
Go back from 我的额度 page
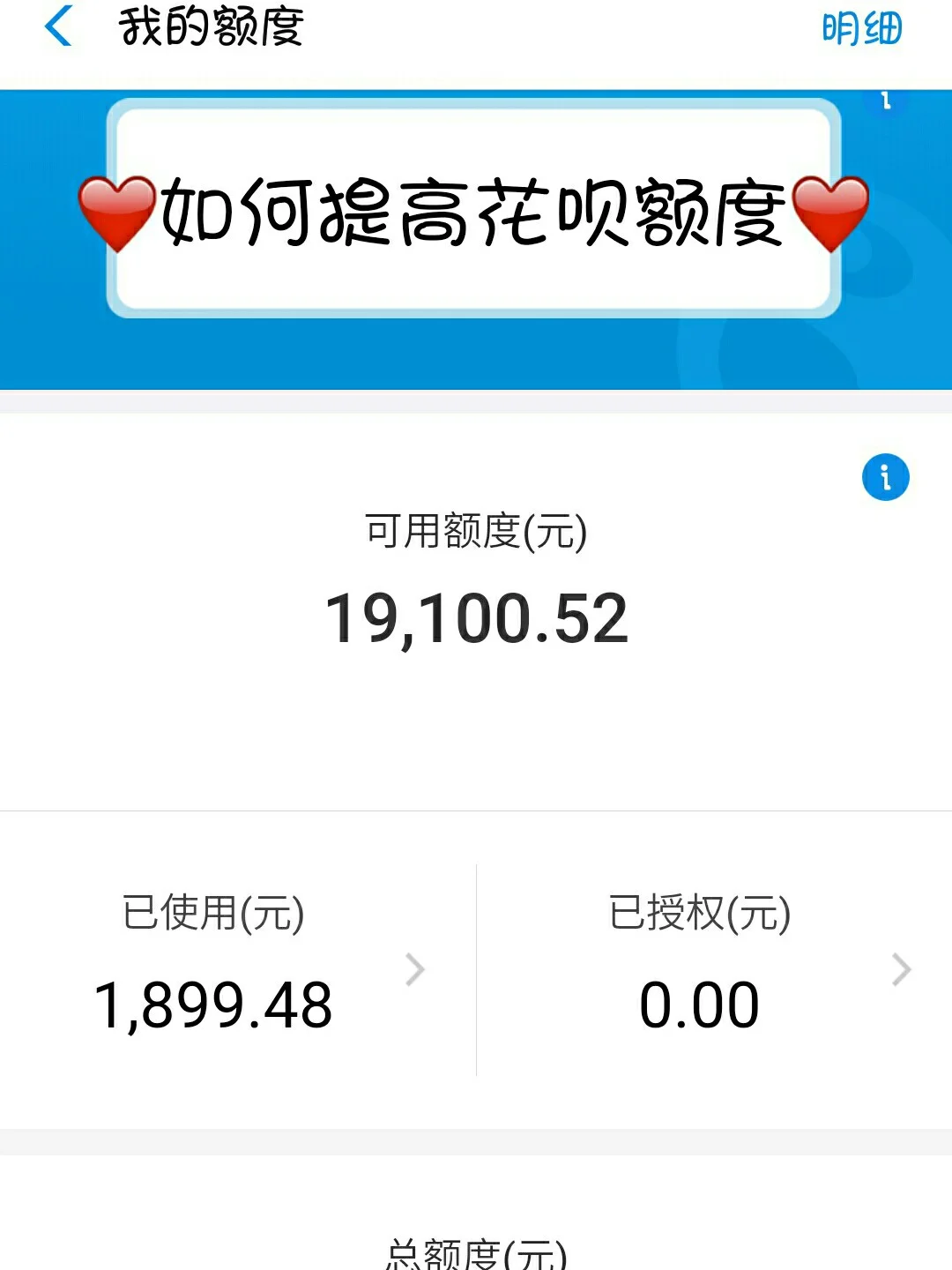click(58, 26)
